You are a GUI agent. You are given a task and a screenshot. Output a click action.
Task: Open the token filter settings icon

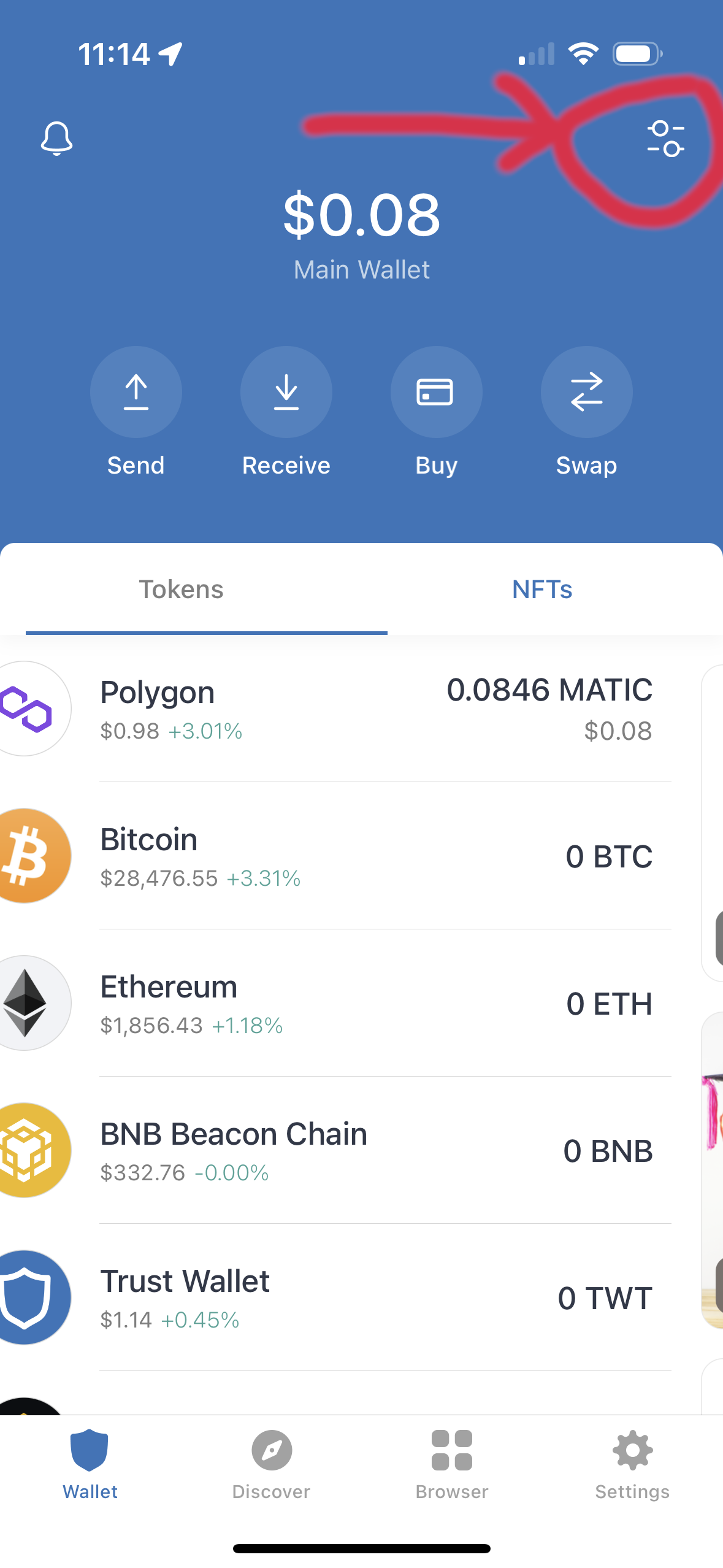coord(665,139)
